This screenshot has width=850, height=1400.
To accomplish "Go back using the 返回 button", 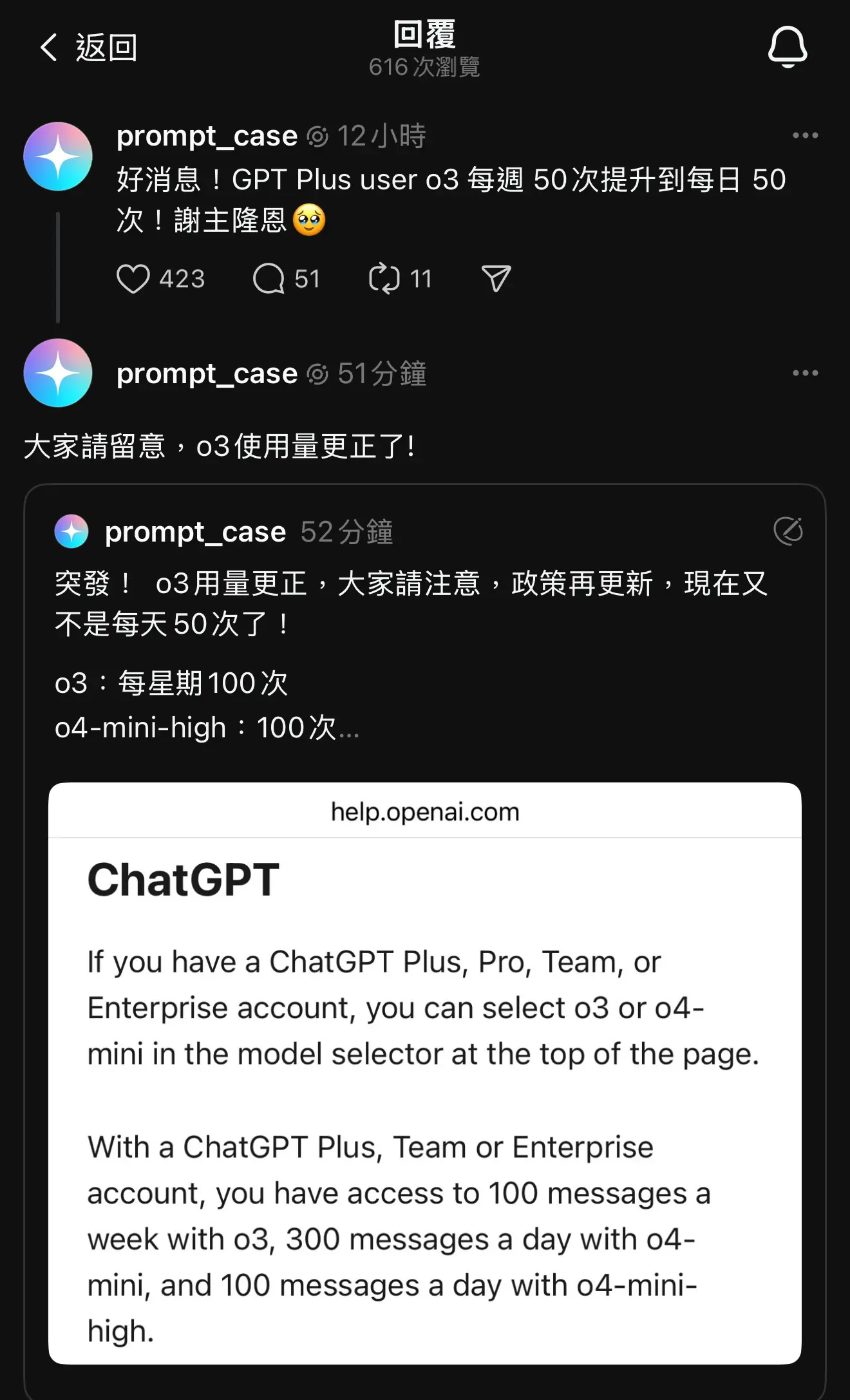I will [88, 48].
